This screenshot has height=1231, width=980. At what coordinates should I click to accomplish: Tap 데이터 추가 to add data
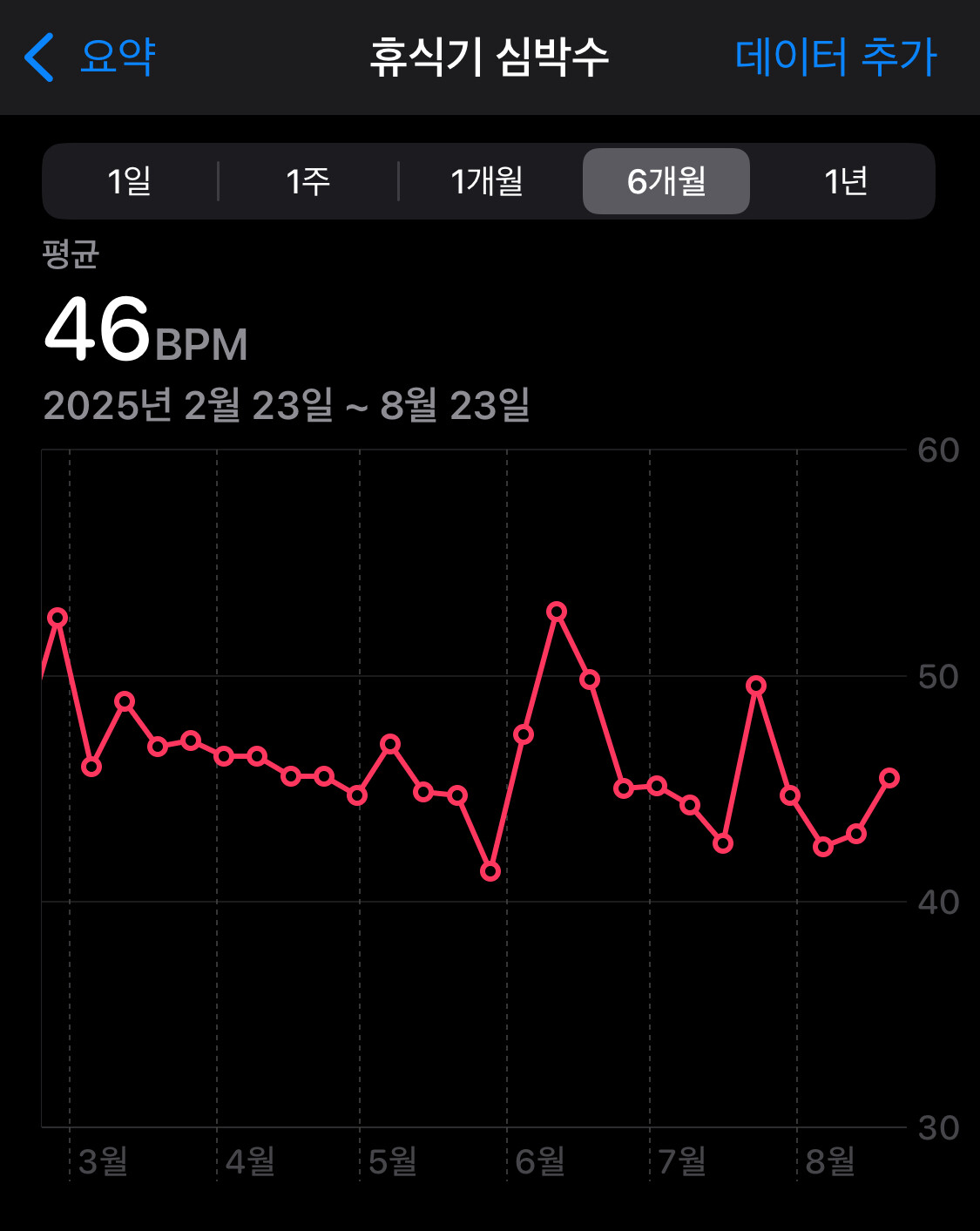[835, 57]
